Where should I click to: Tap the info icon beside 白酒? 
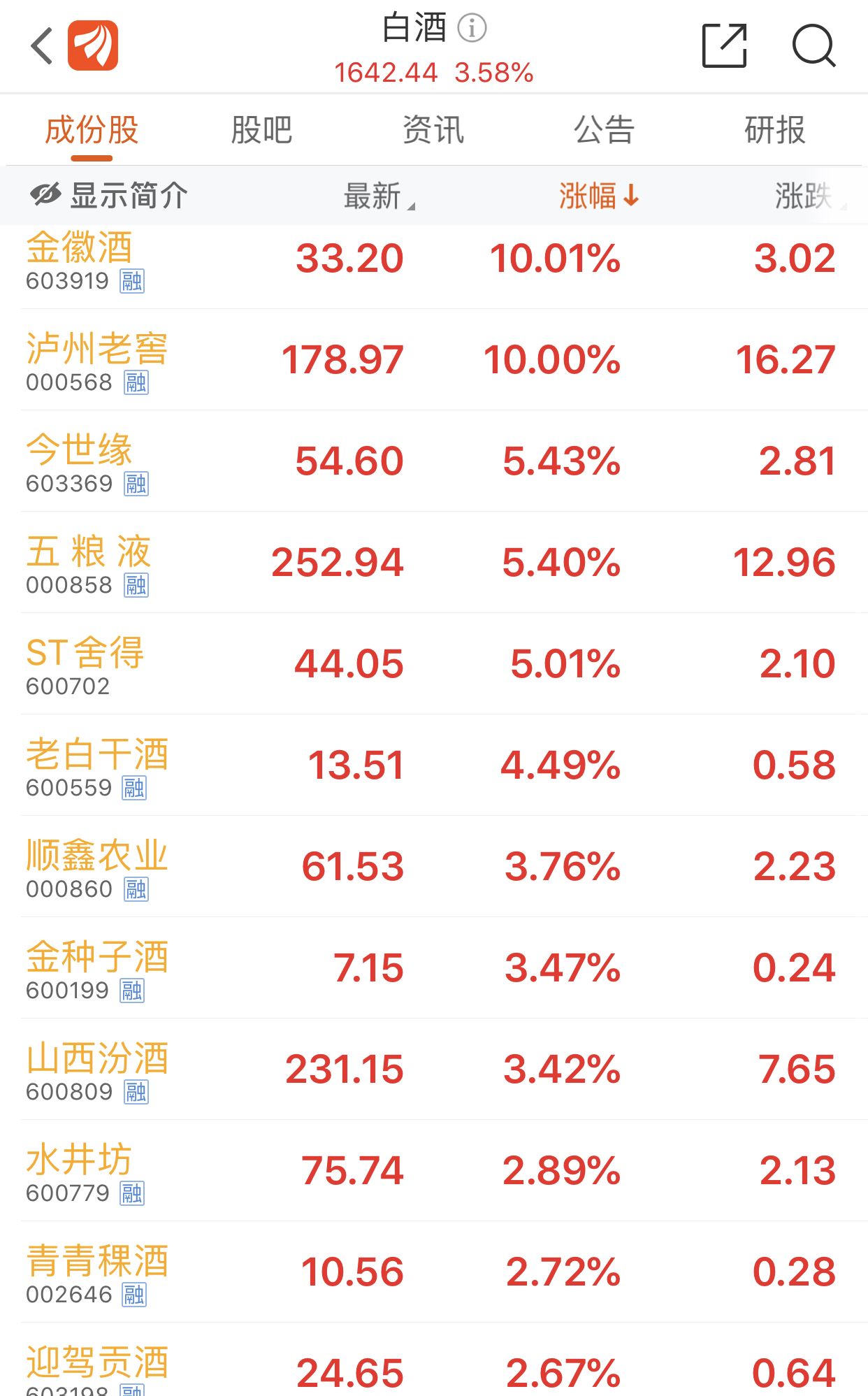[472, 29]
